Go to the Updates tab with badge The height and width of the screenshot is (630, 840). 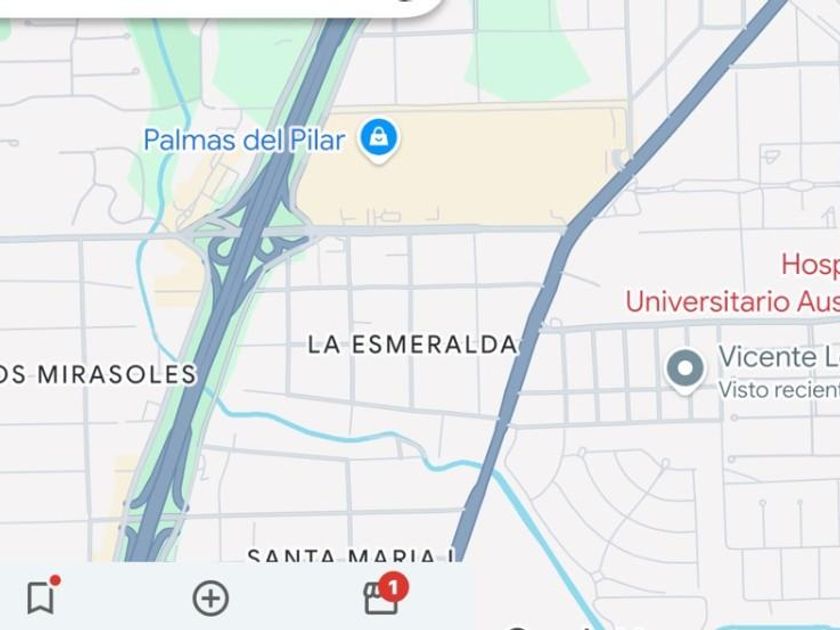pos(380,598)
